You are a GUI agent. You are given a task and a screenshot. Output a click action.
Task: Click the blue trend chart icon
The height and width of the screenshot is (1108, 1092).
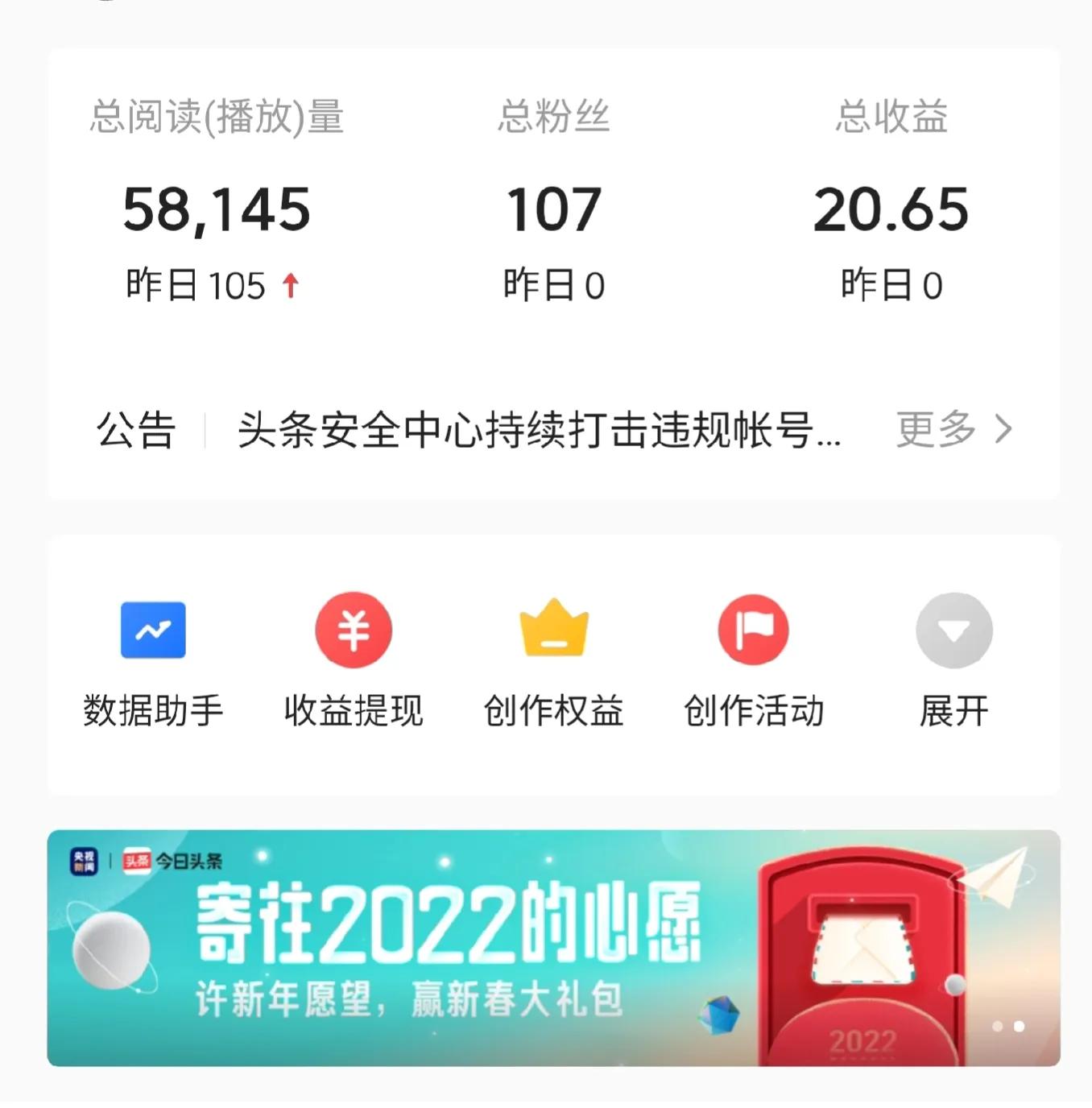(153, 630)
